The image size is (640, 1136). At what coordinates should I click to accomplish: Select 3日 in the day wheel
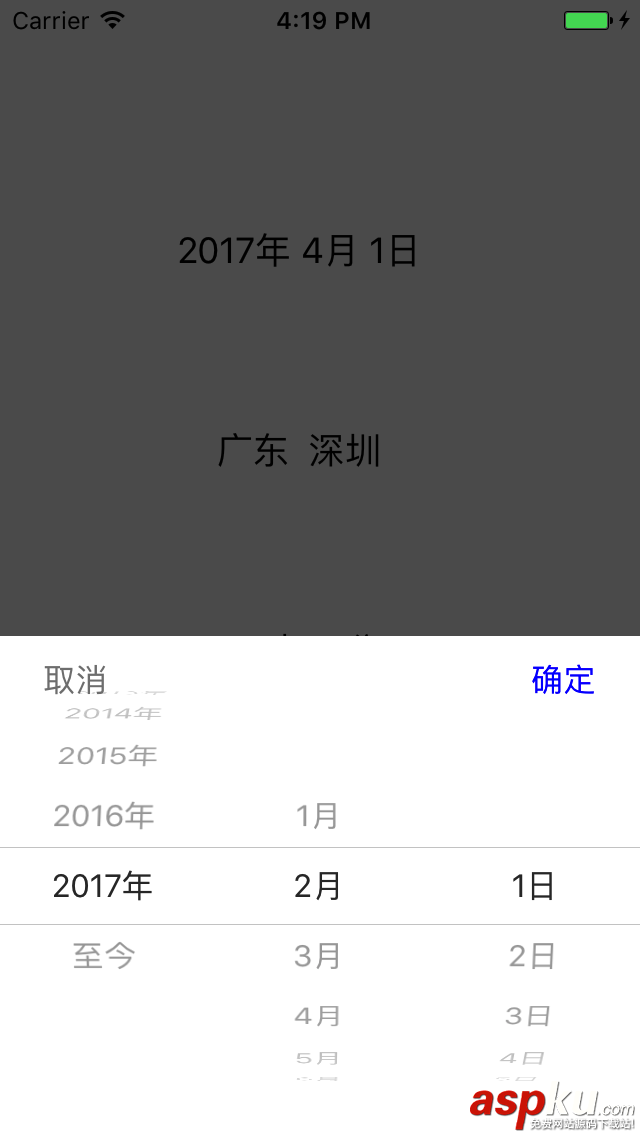[528, 1016]
